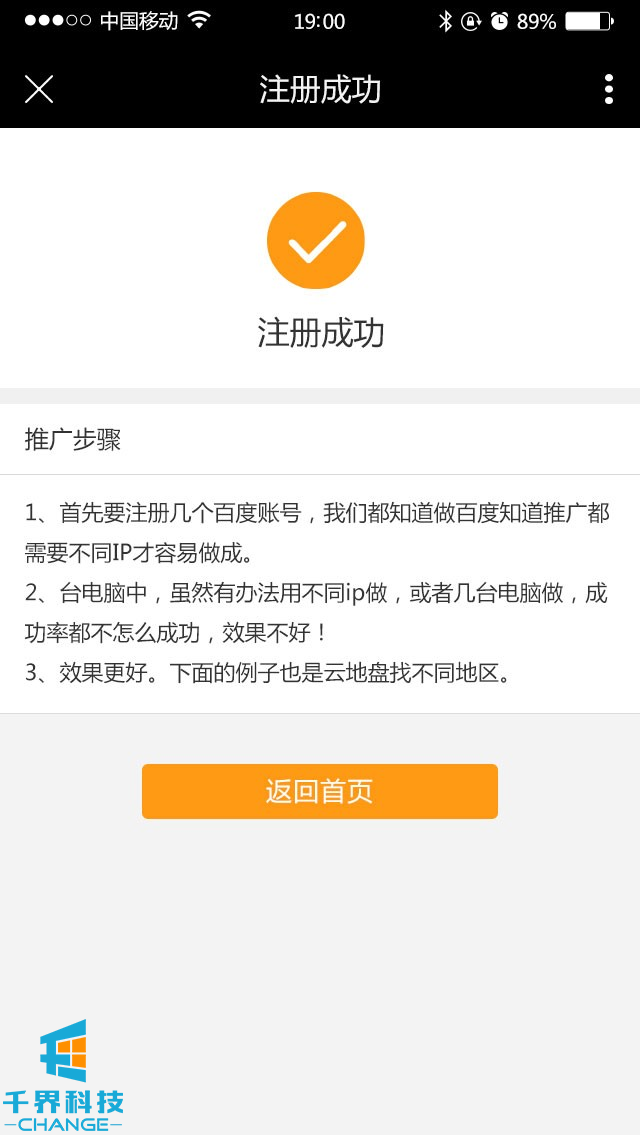The height and width of the screenshot is (1135, 640).
Task: Tap the 返回首页 button
Action: [319, 791]
